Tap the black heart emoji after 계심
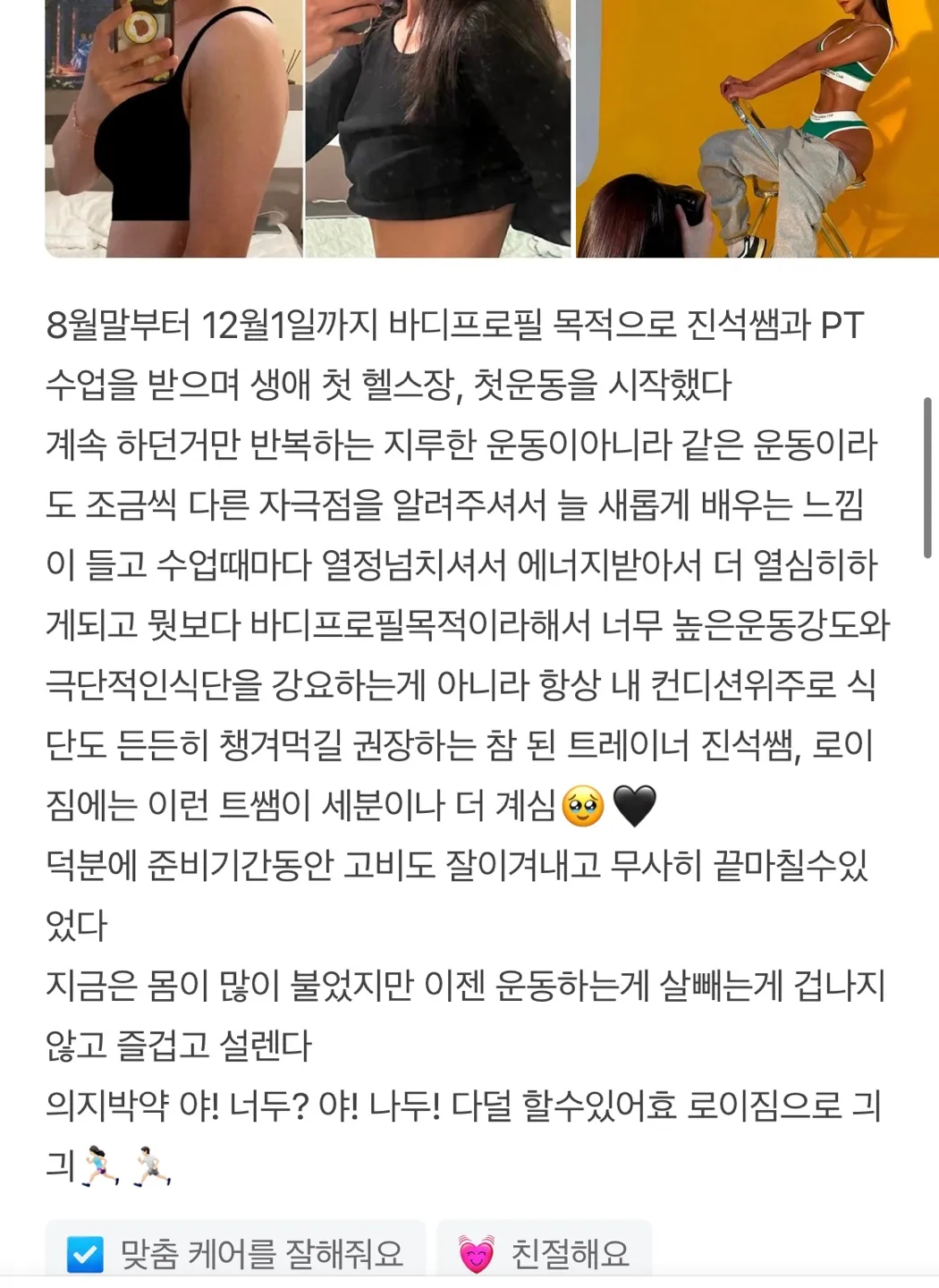The width and height of the screenshot is (939, 1288). (637, 804)
